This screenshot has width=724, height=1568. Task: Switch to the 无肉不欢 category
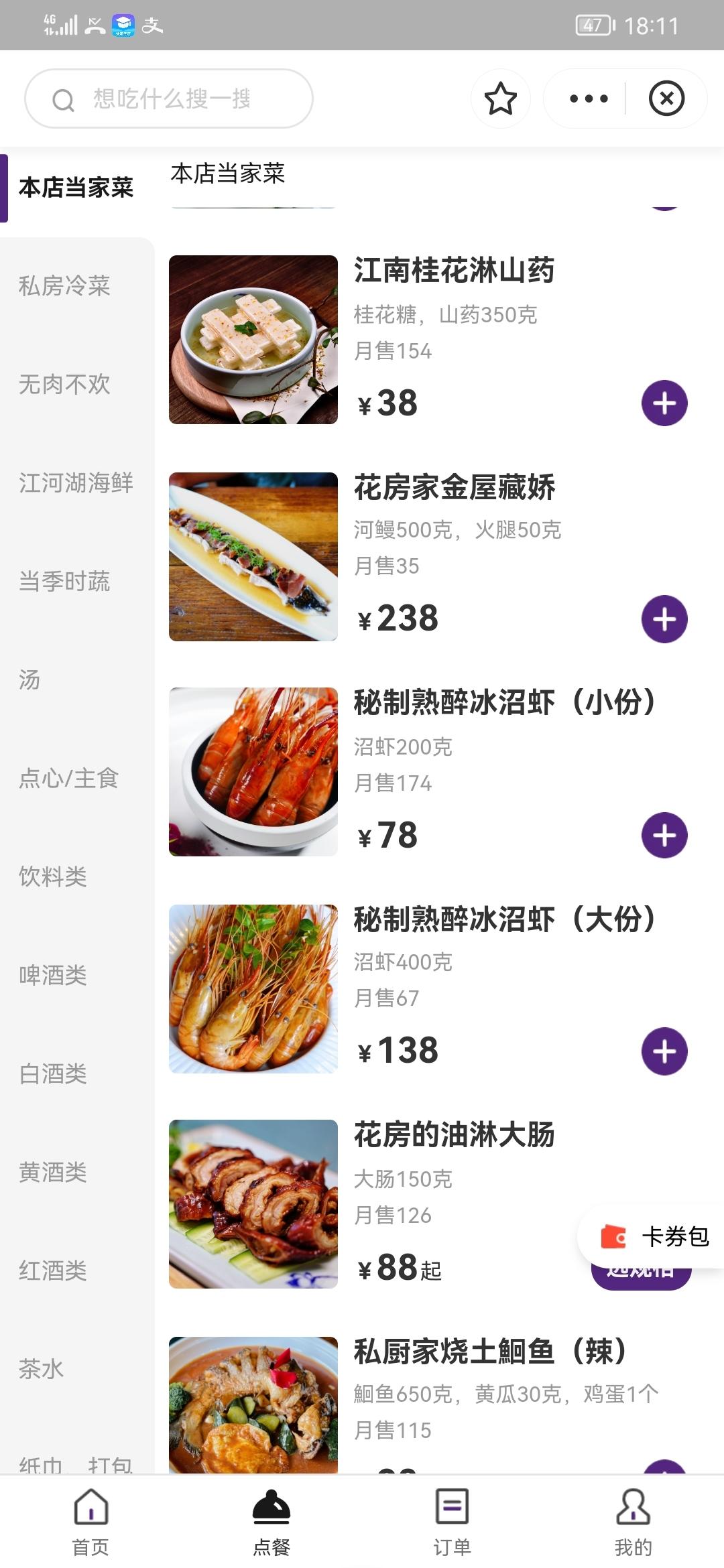pos(64,385)
